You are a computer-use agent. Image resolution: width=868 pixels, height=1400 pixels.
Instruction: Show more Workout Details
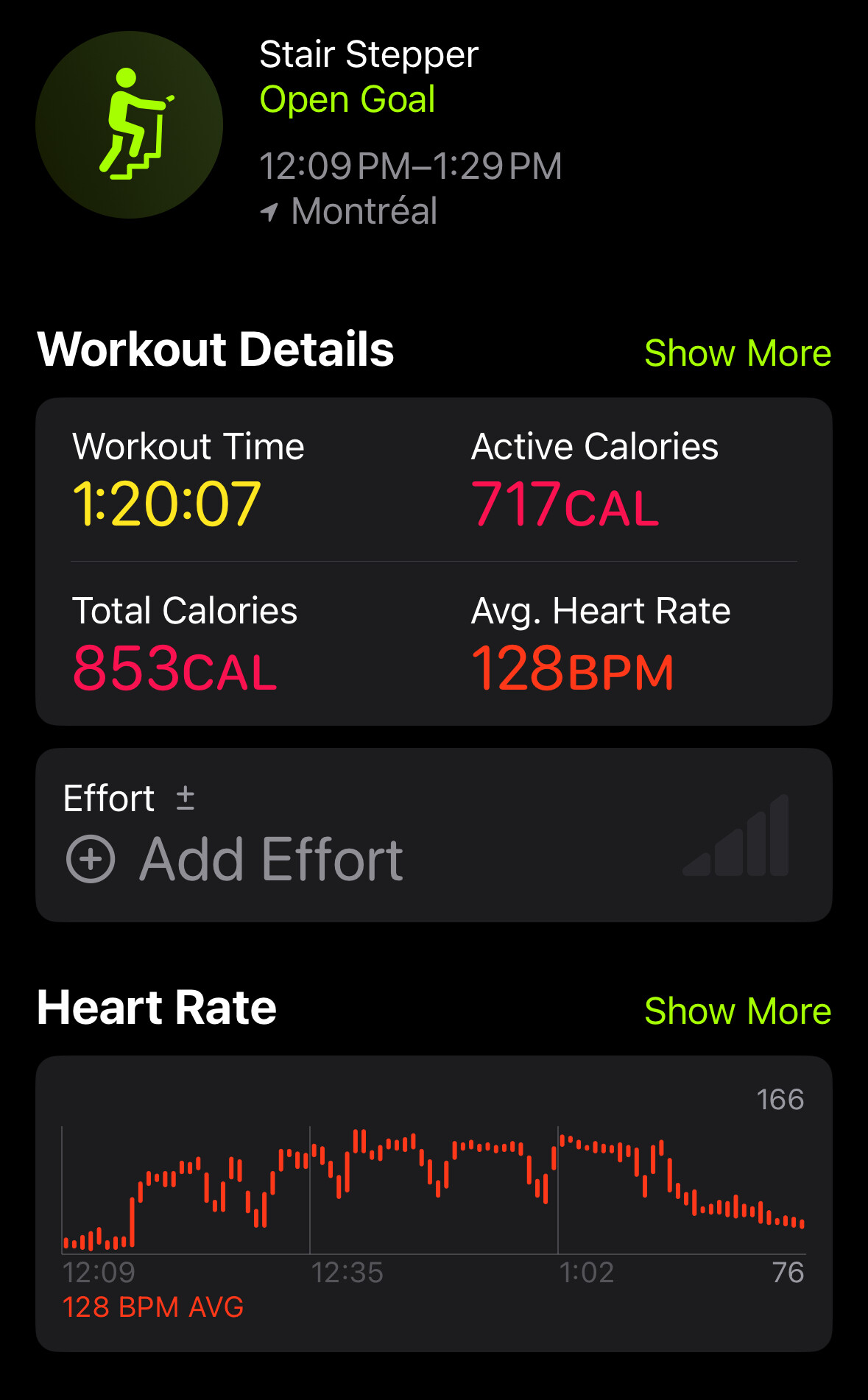pos(737,353)
